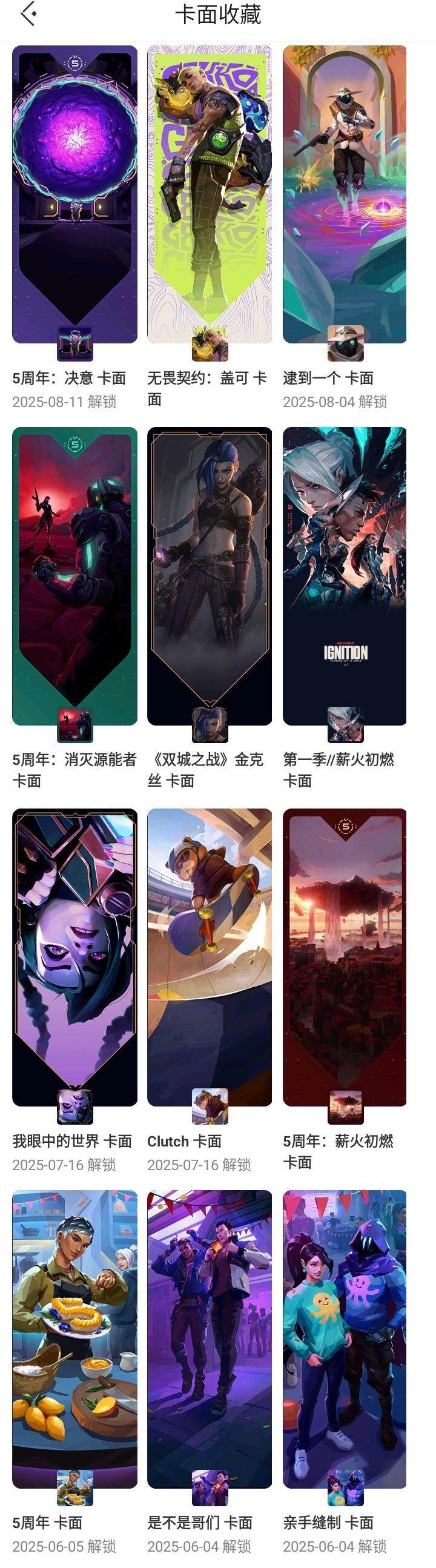Screen dimensions: 436x1568
Task: Select the 5周年 卡面 food card
Action: point(75,1339)
